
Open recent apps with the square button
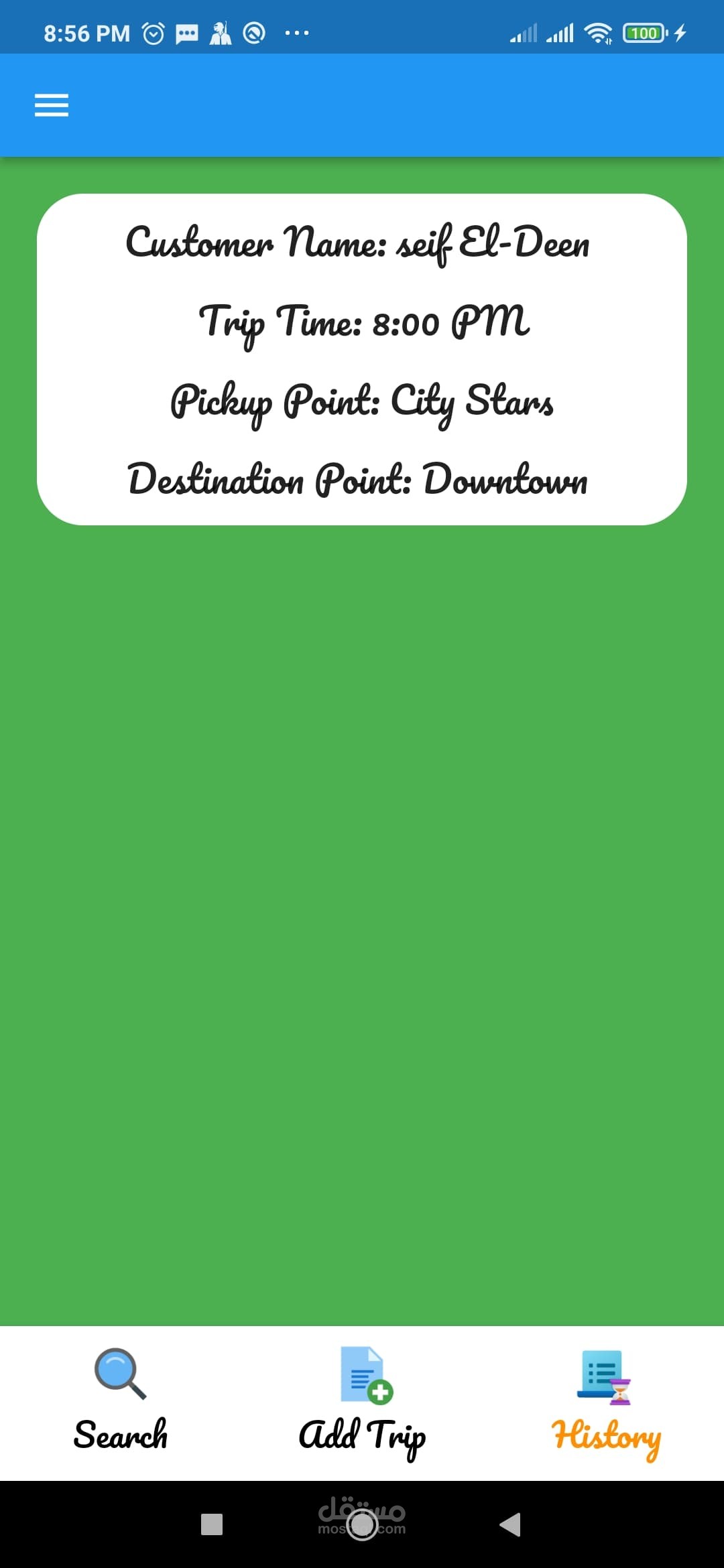pyautogui.click(x=212, y=1524)
